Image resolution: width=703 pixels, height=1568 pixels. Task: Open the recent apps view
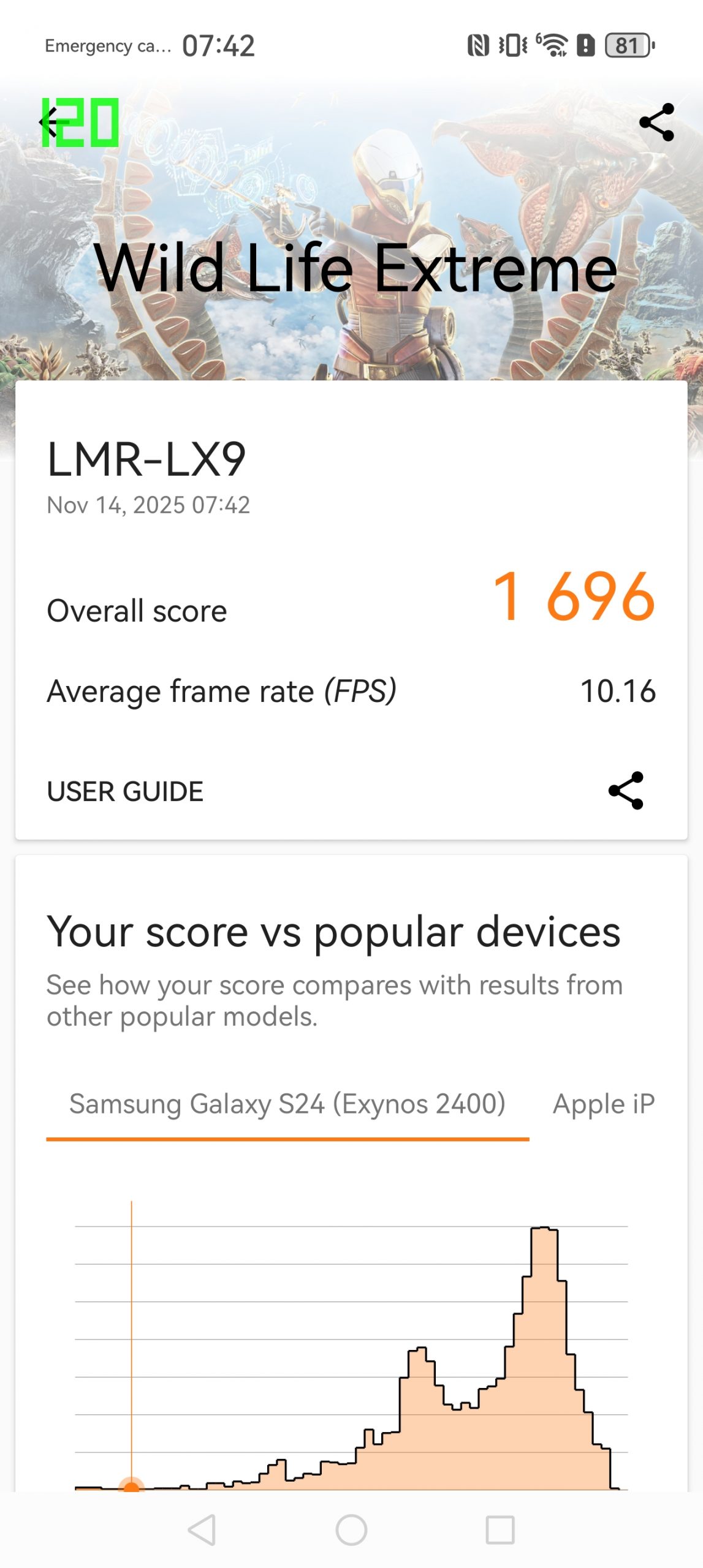click(500, 1530)
